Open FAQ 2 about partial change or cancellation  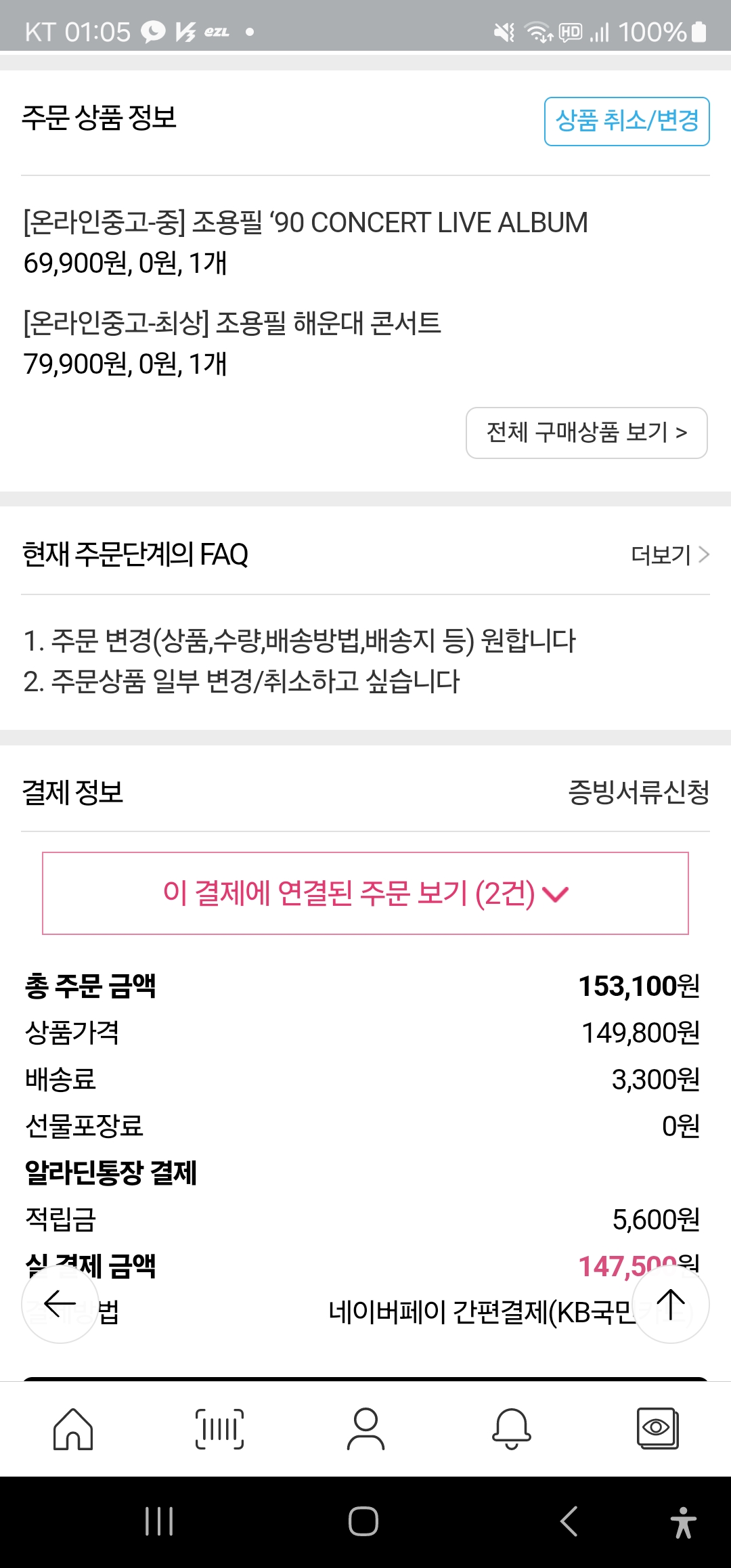coord(241,681)
